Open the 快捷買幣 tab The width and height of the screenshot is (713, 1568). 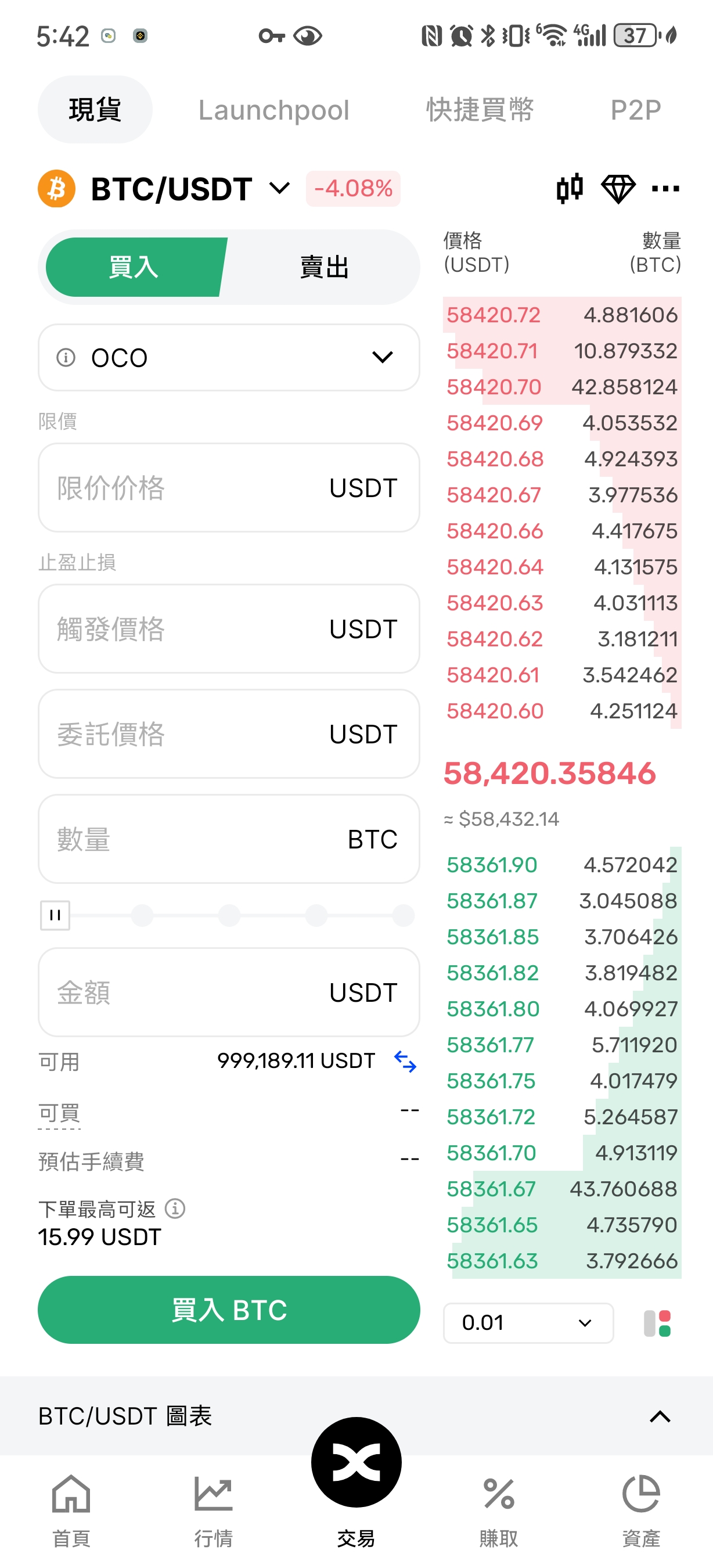pyautogui.click(x=480, y=110)
